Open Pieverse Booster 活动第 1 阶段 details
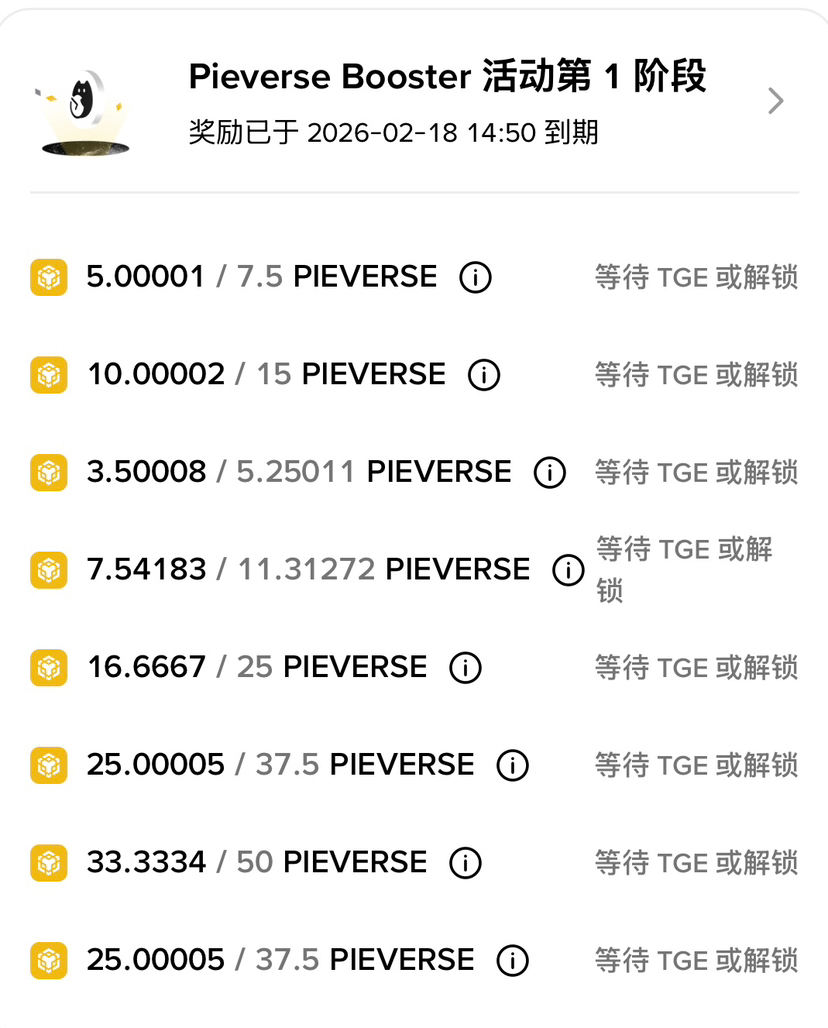This screenshot has width=828, height=1028. click(x=776, y=101)
